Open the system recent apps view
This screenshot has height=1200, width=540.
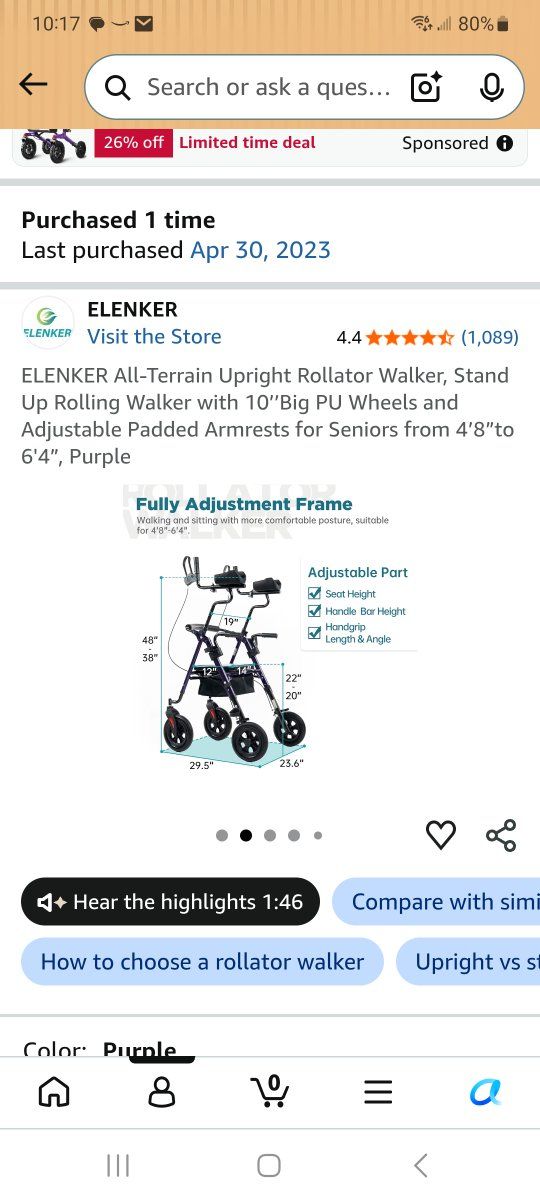click(x=118, y=1165)
